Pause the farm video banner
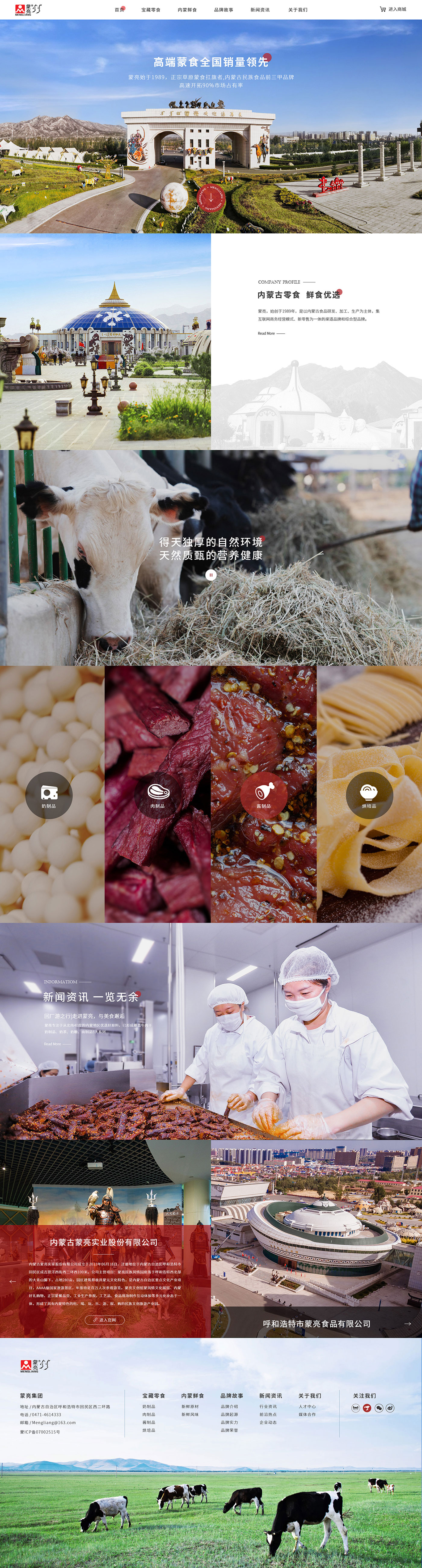Viewport: 422px width, 1568px height. tap(211, 575)
